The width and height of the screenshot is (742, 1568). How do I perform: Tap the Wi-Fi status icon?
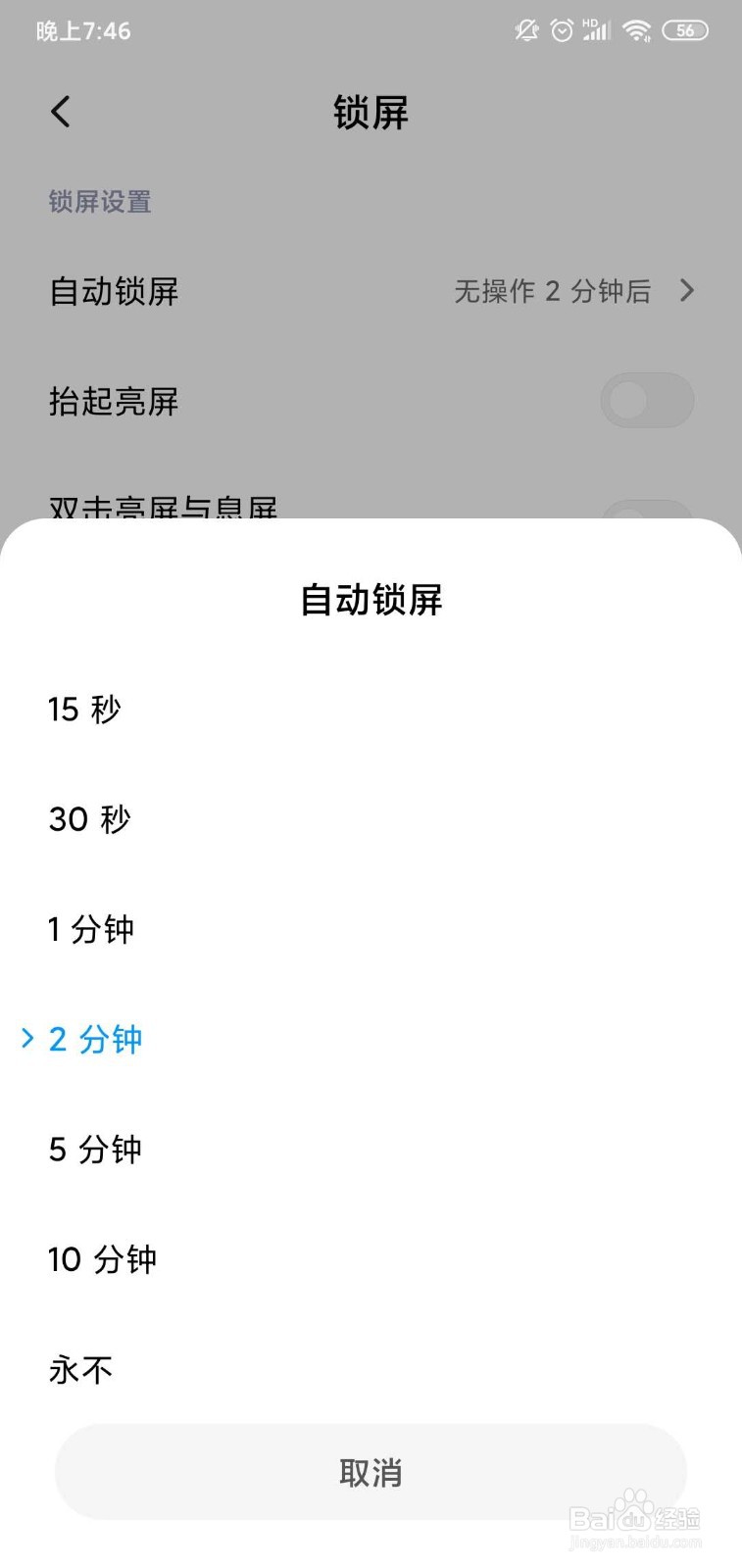(x=637, y=30)
